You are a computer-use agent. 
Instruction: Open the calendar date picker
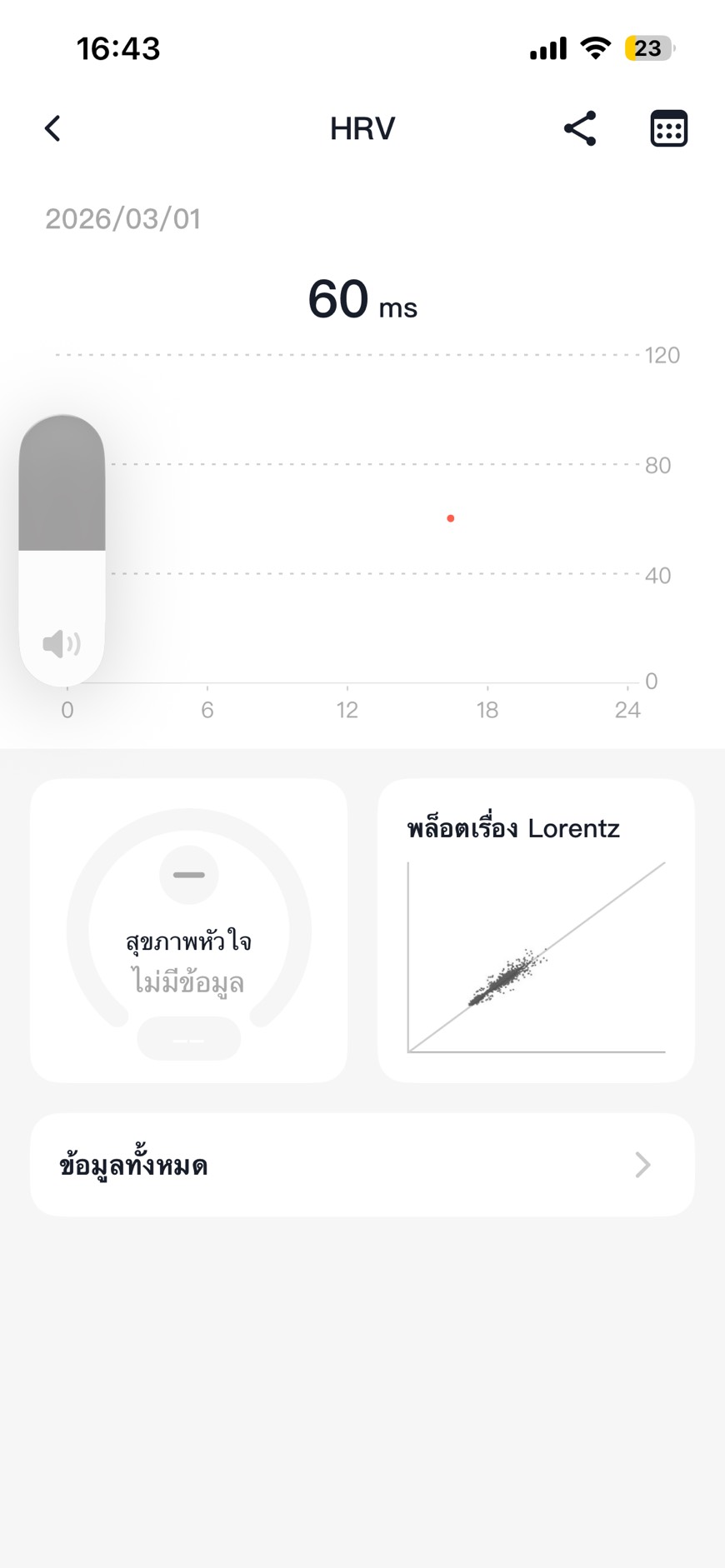point(668,129)
